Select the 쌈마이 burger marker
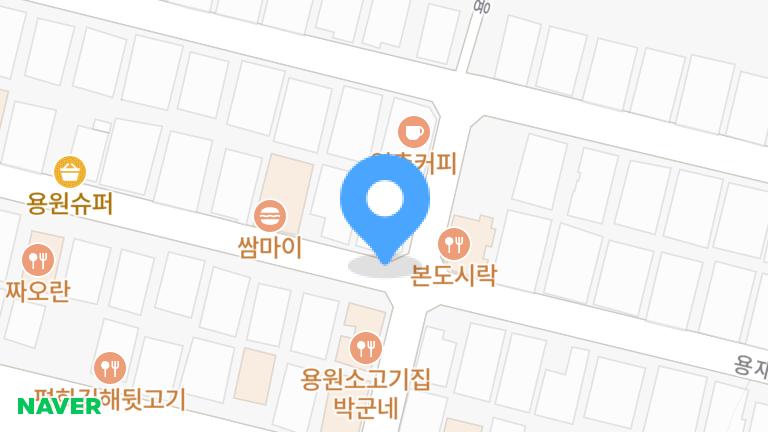The width and height of the screenshot is (768, 432). coord(270,214)
